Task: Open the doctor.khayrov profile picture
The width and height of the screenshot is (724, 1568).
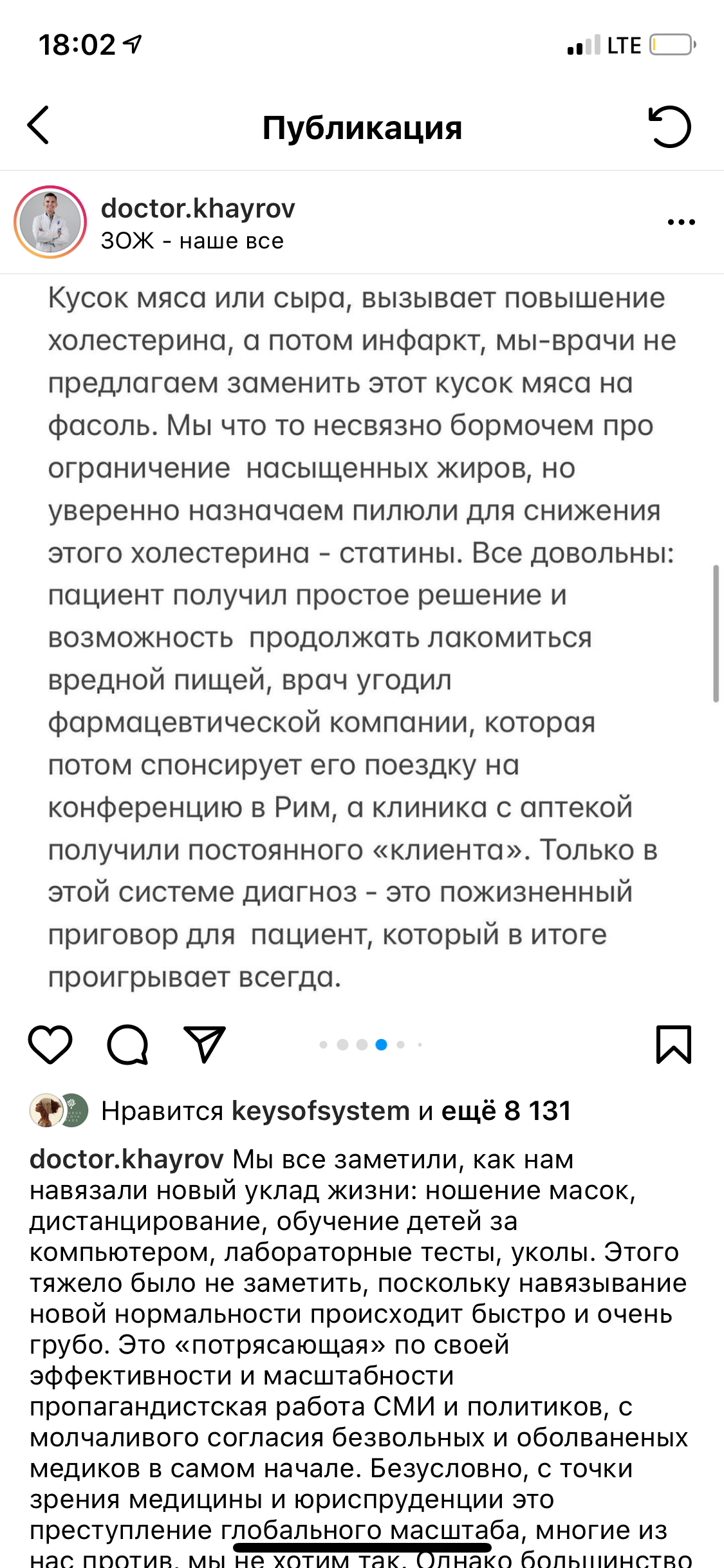Action: click(x=50, y=222)
